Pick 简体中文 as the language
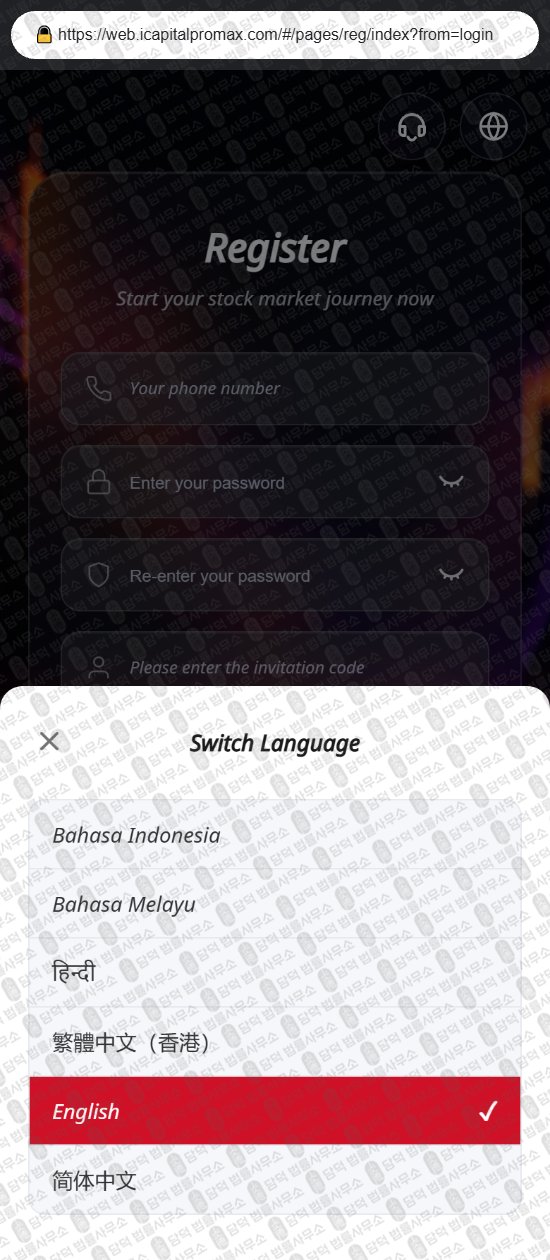This screenshot has height=1260, width=550. [275, 1180]
